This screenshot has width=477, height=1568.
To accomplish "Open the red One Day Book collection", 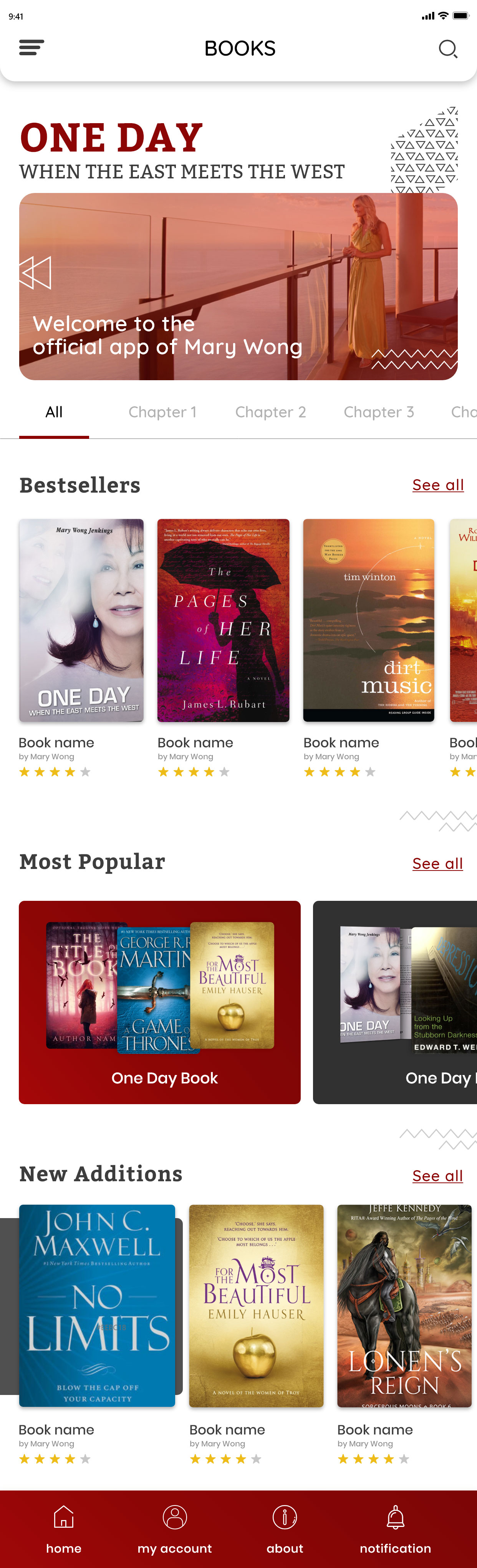I will click(x=160, y=1001).
